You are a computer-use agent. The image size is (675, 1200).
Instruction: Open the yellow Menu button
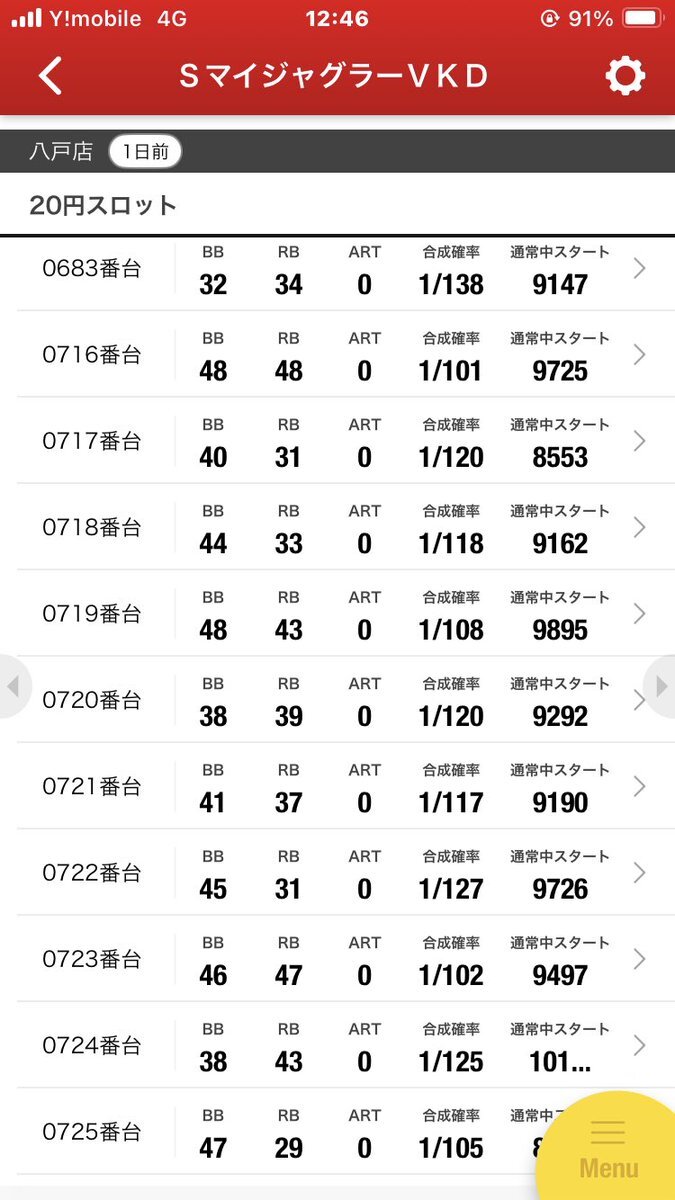608,1148
